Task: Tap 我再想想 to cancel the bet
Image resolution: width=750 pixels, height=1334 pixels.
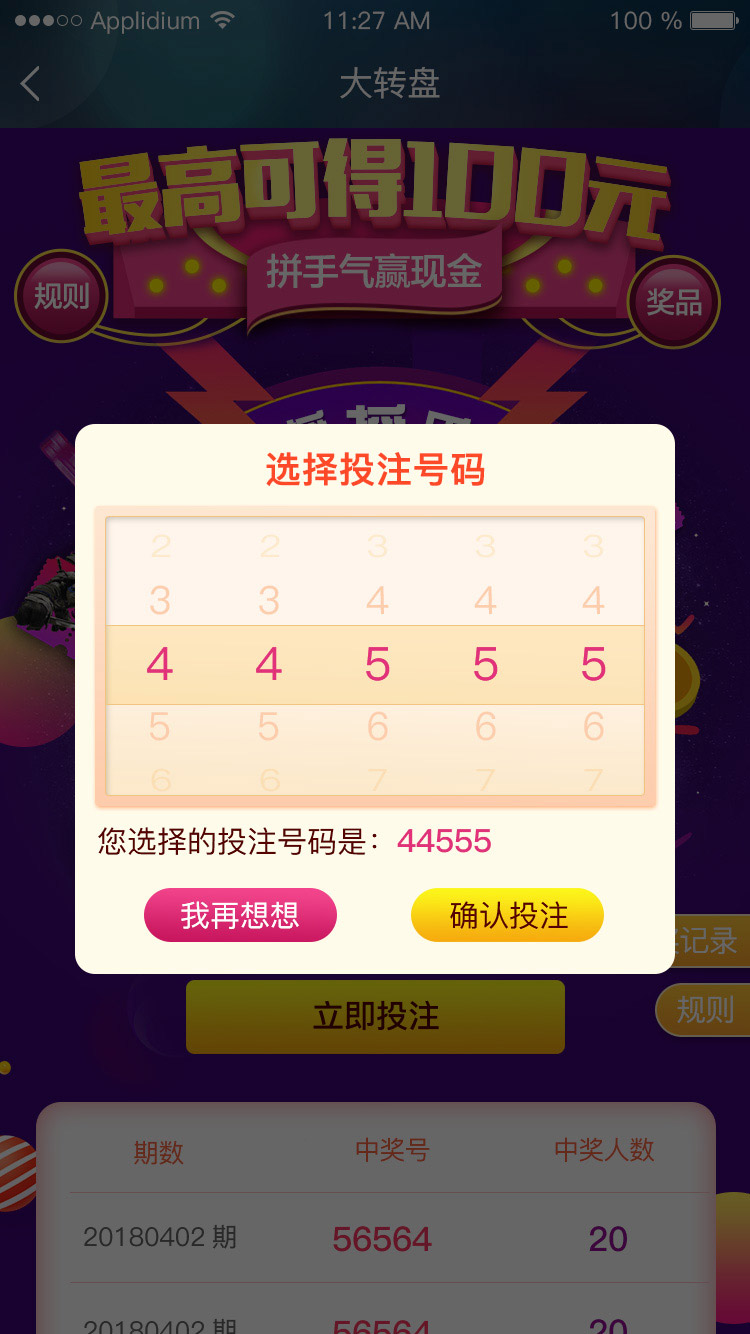Action: tap(240, 915)
